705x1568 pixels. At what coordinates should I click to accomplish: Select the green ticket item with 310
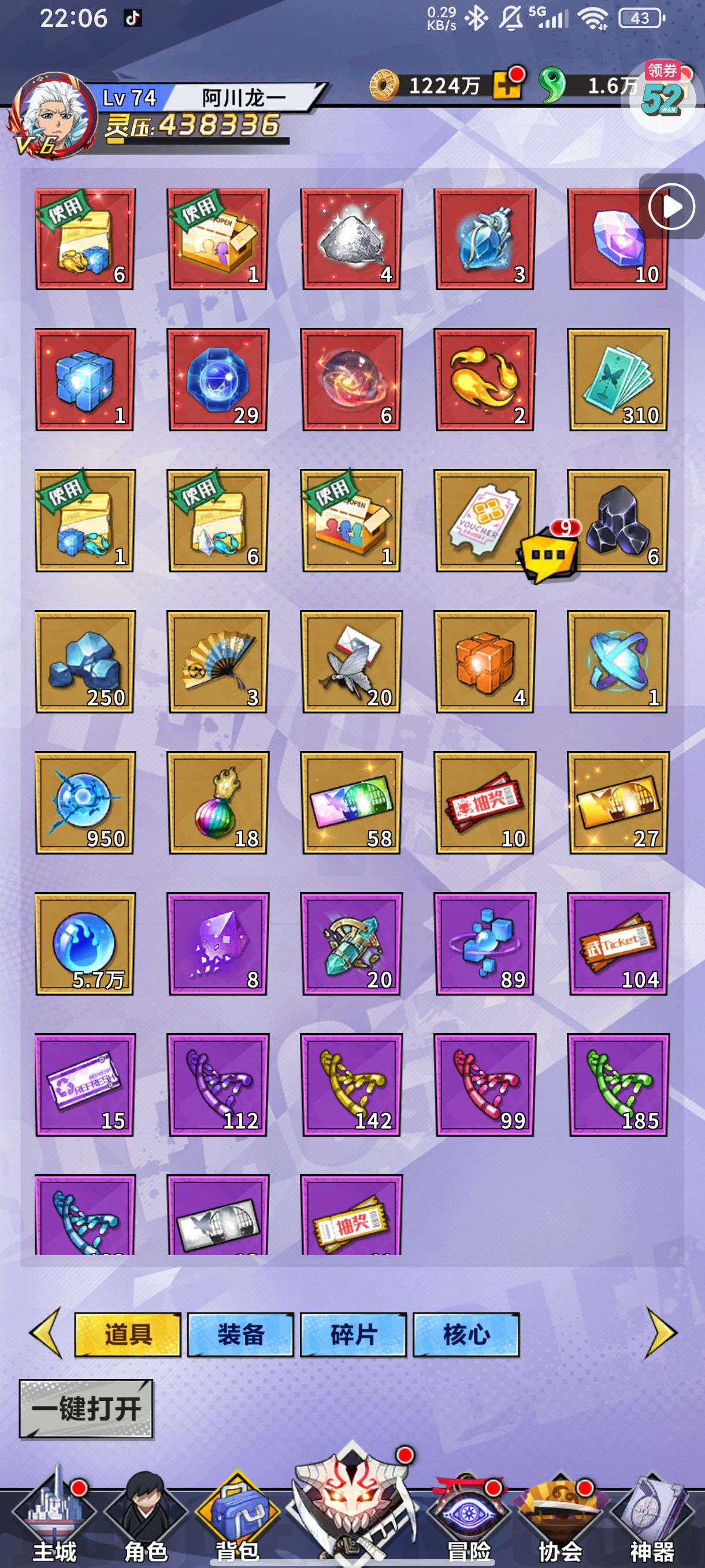pos(619,380)
